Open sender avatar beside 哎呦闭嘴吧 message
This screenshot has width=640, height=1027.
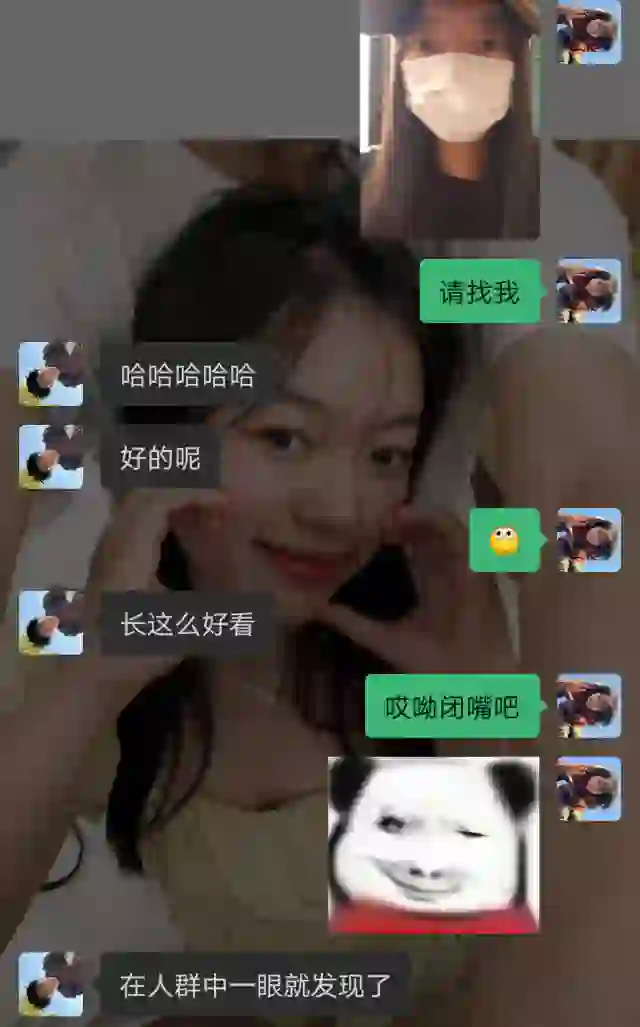click(x=588, y=706)
